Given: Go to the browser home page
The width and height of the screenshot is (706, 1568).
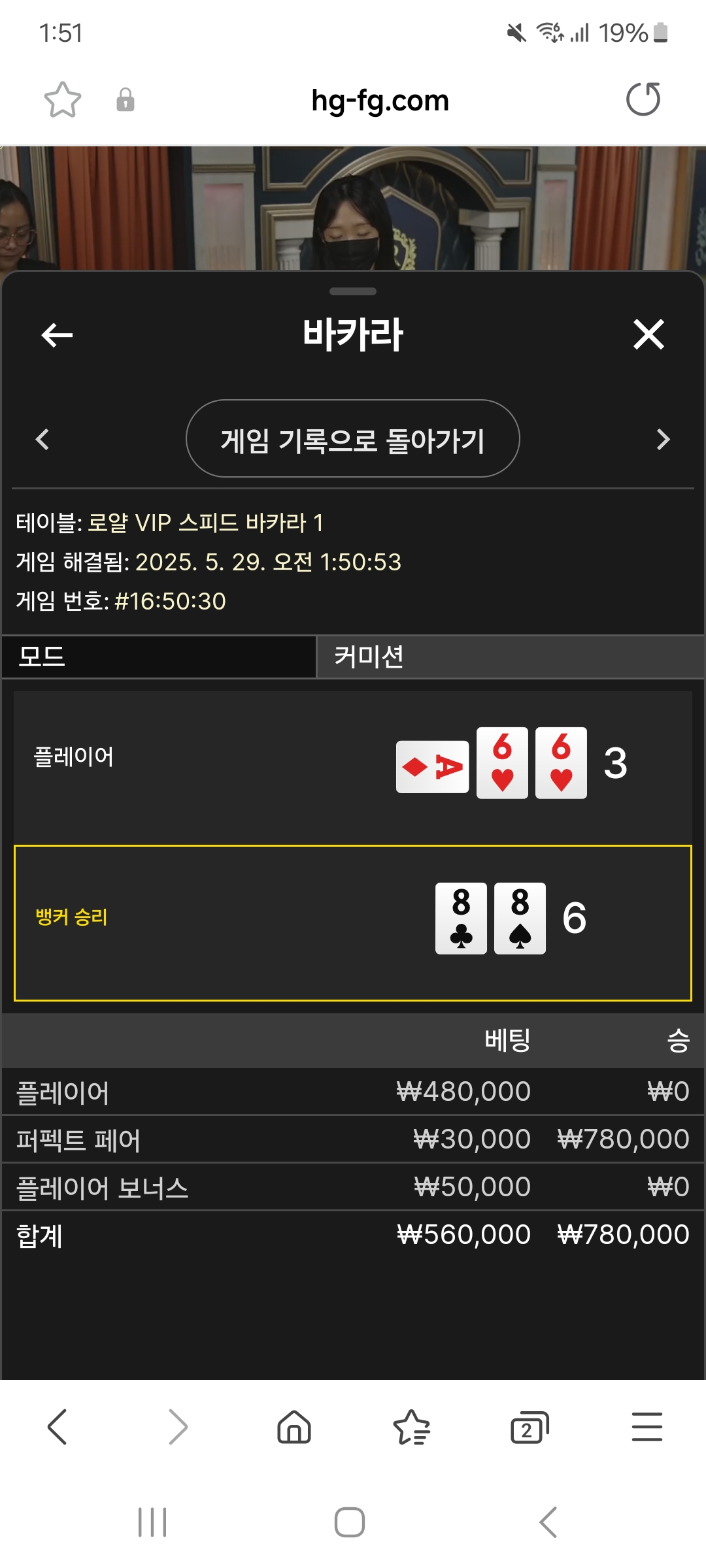Looking at the screenshot, I should pyautogui.click(x=294, y=1426).
